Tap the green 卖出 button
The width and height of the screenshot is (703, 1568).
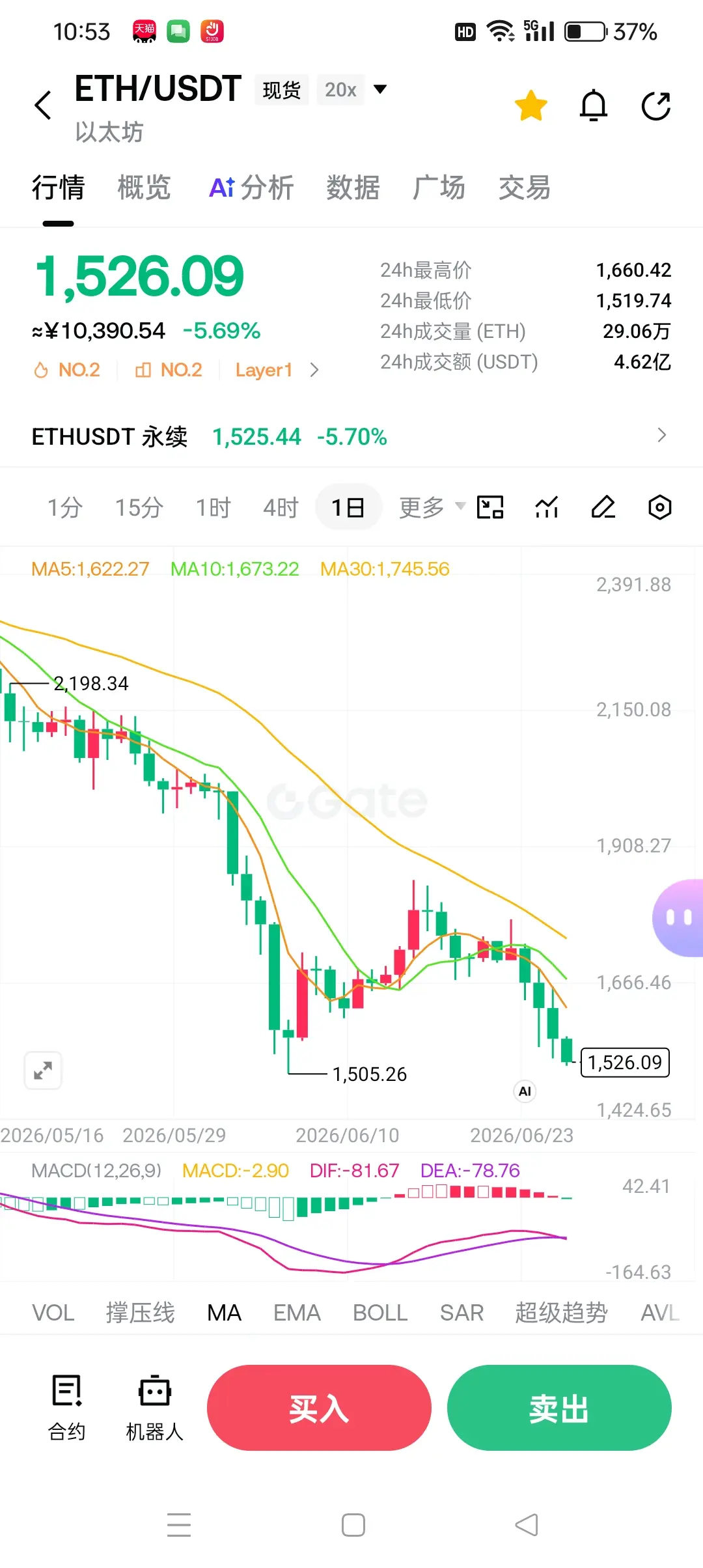[559, 1408]
